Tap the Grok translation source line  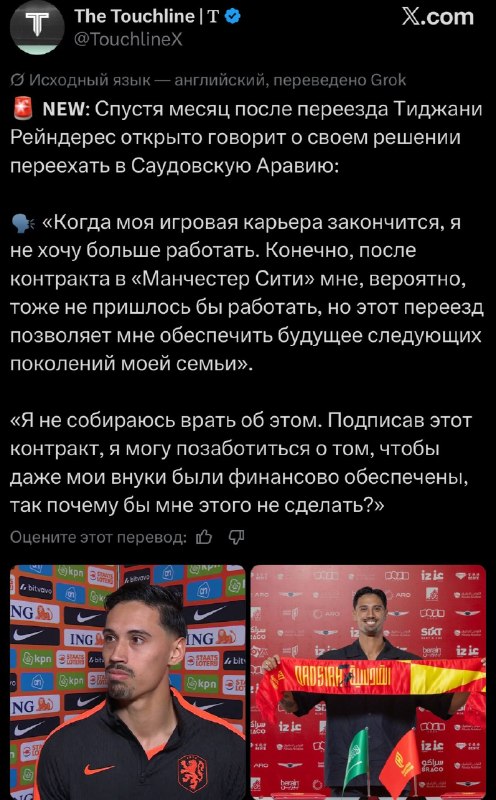click(208, 80)
